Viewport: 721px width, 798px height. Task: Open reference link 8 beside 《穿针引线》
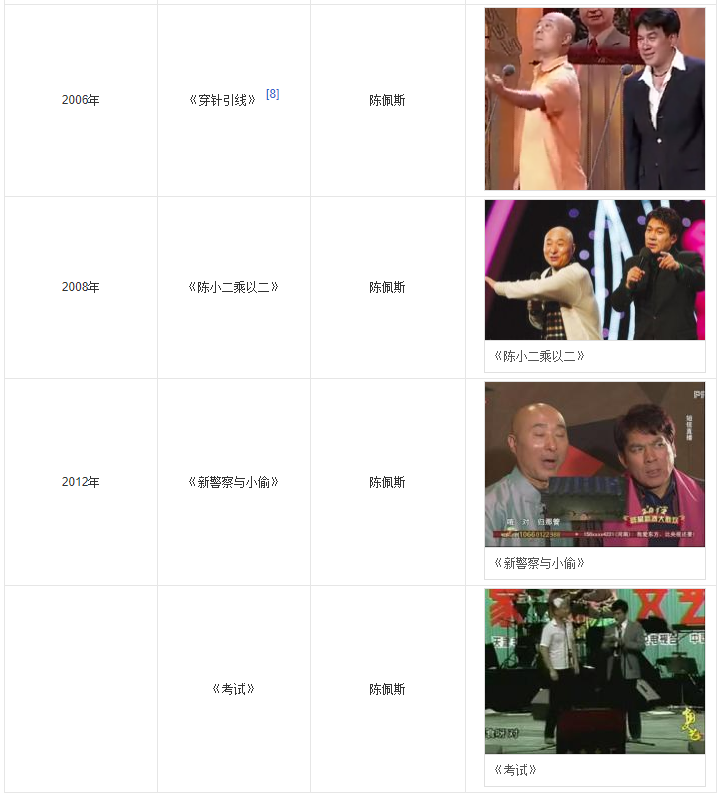[x=272, y=94]
